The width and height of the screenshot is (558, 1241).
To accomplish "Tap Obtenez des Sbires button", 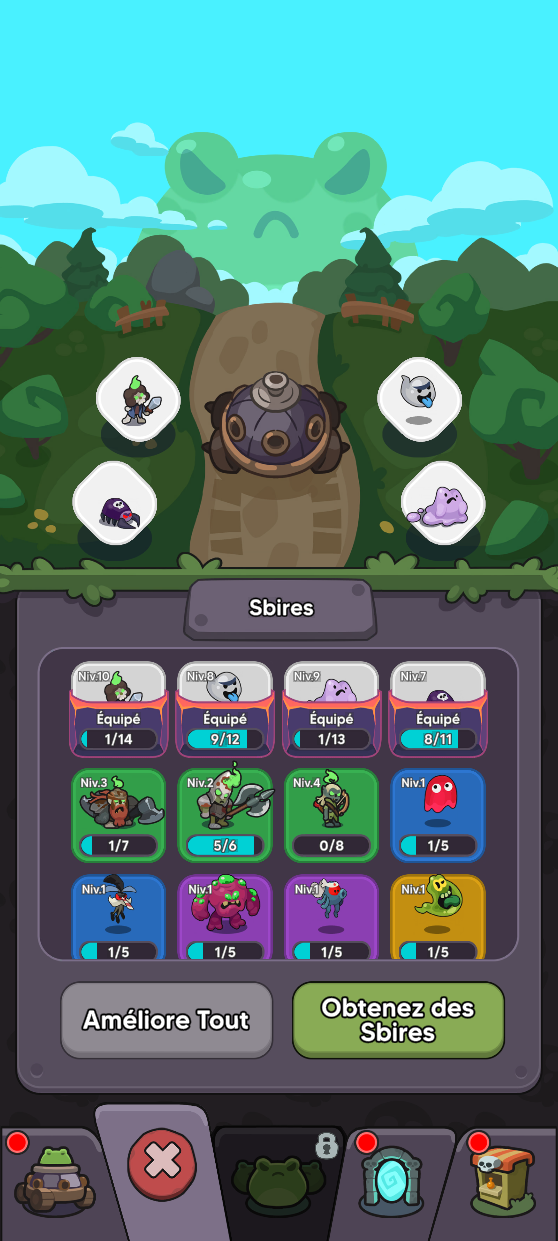I will click(x=398, y=1019).
